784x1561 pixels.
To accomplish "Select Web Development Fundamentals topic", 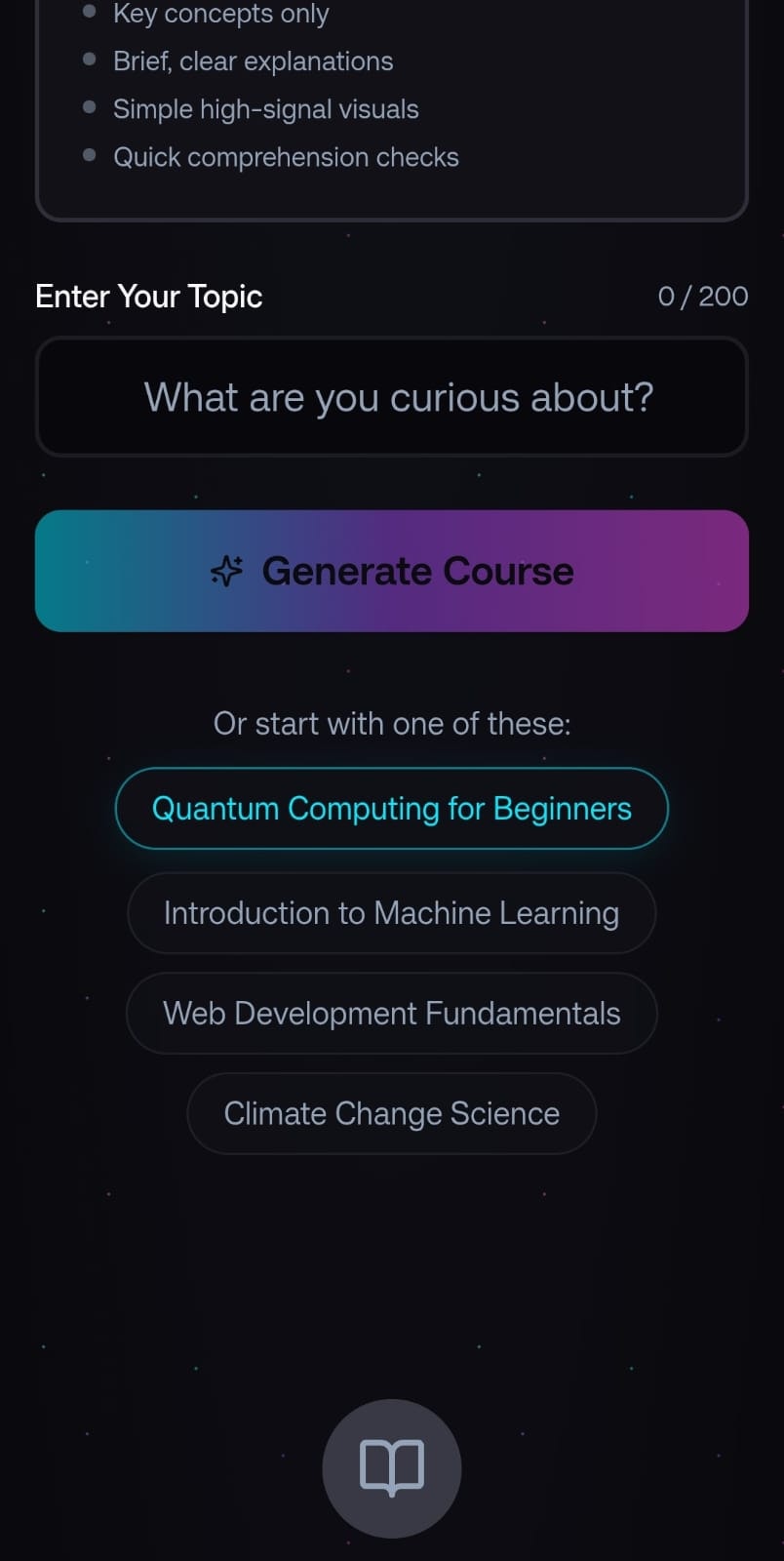I will (391, 1013).
